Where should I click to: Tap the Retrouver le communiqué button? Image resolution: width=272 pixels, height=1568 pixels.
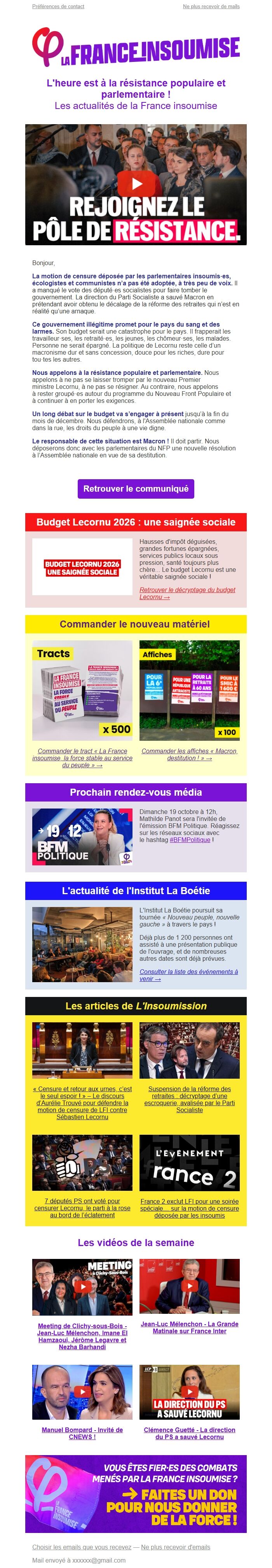(136, 489)
